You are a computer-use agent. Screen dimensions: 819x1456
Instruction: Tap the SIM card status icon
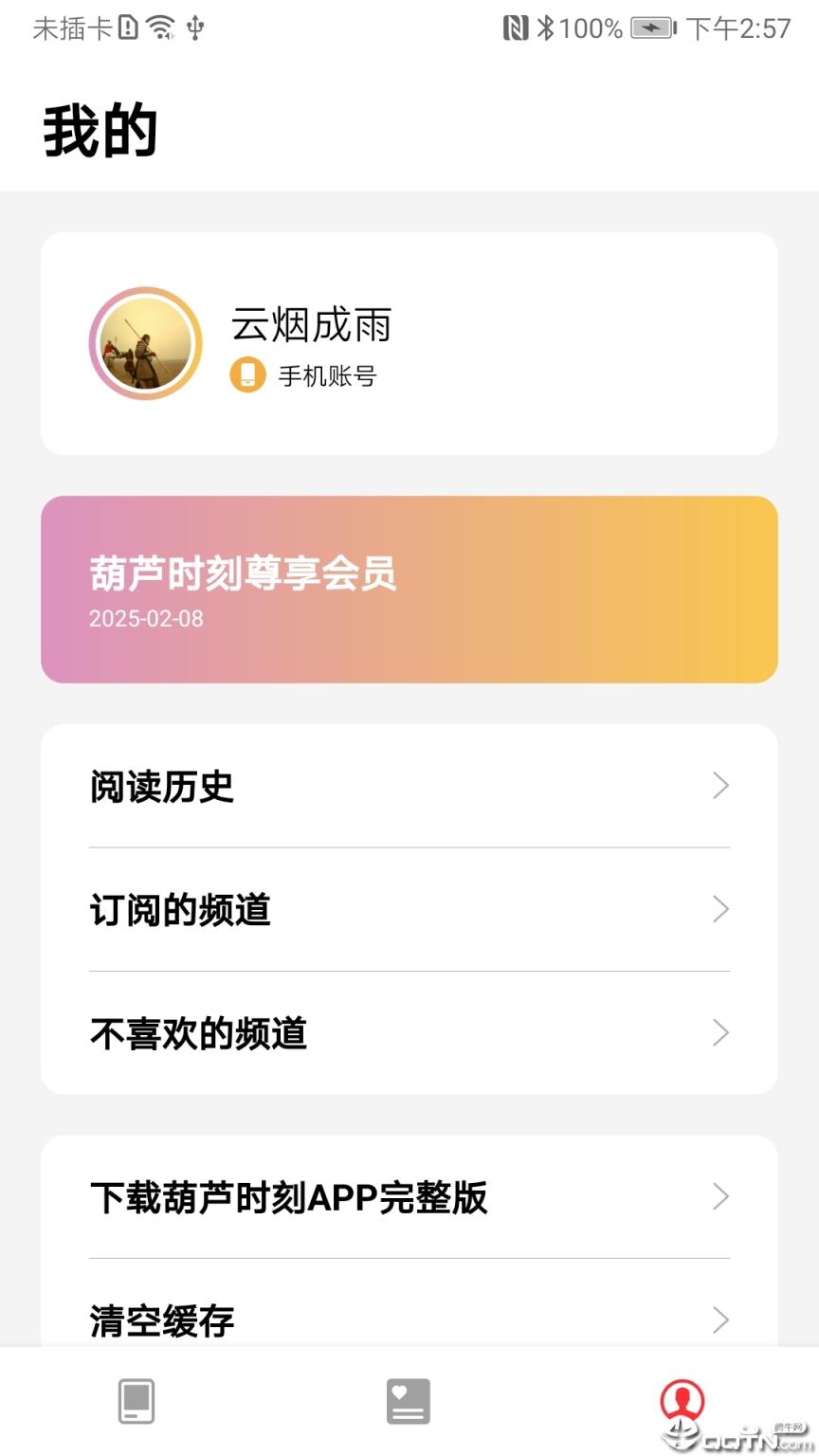127,27
